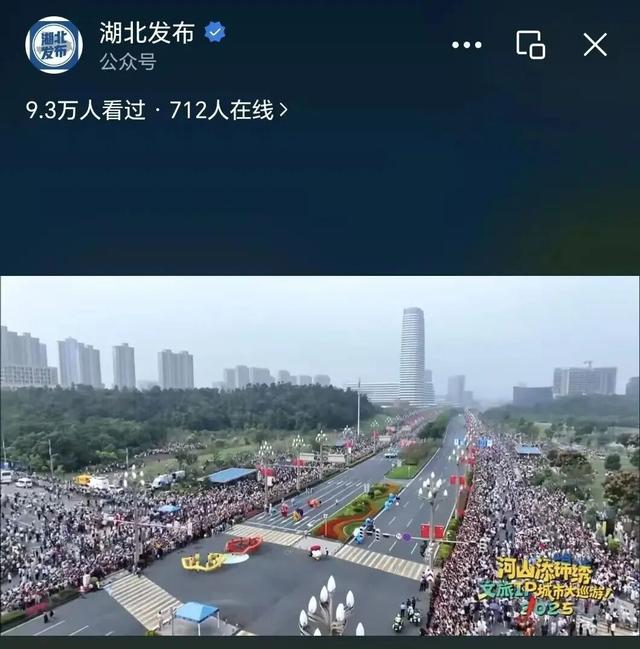Close the live stream
This screenshot has width=640, height=649.
(x=595, y=45)
